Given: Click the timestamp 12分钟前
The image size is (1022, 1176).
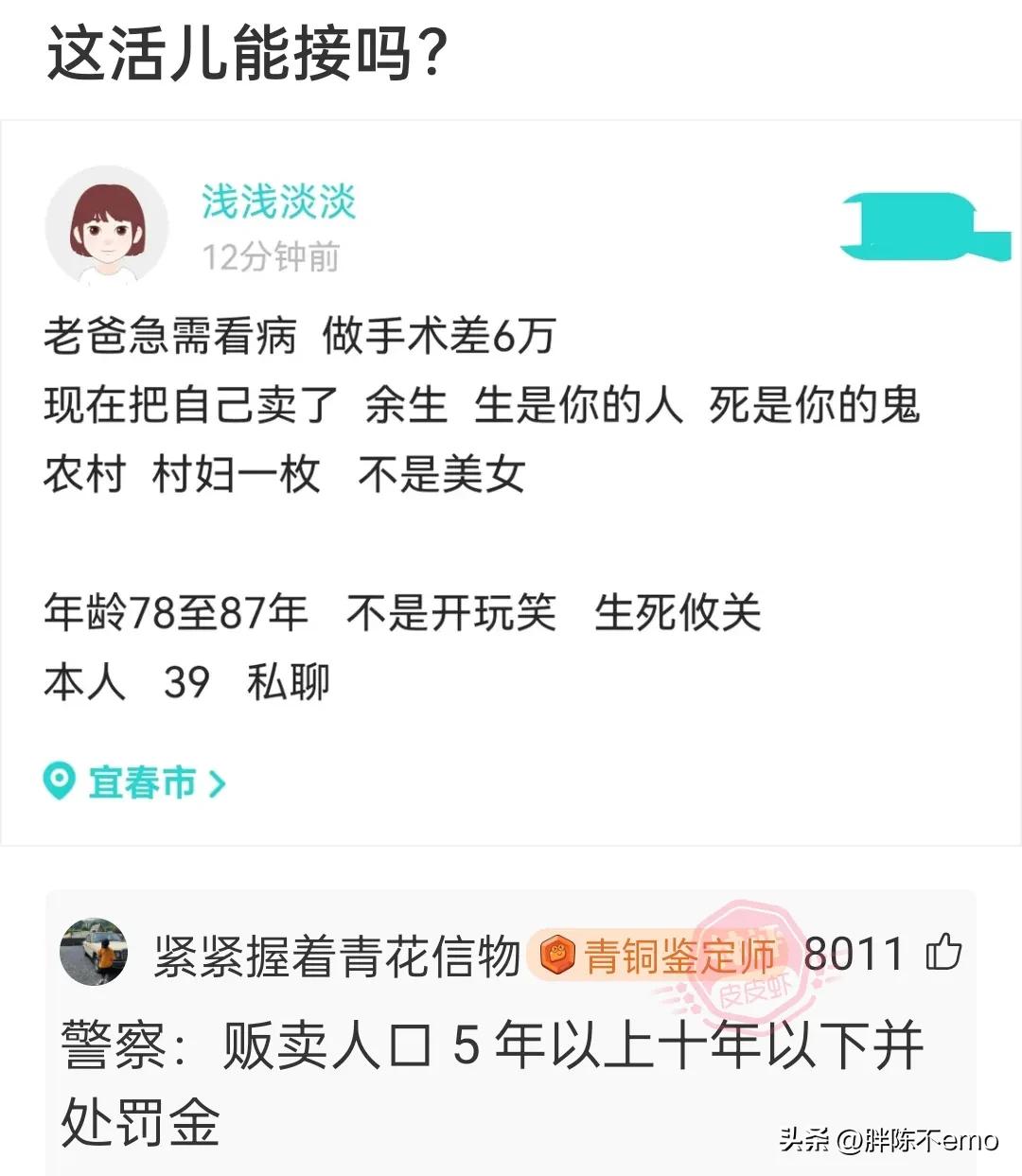Looking at the screenshot, I should (272, 255).
